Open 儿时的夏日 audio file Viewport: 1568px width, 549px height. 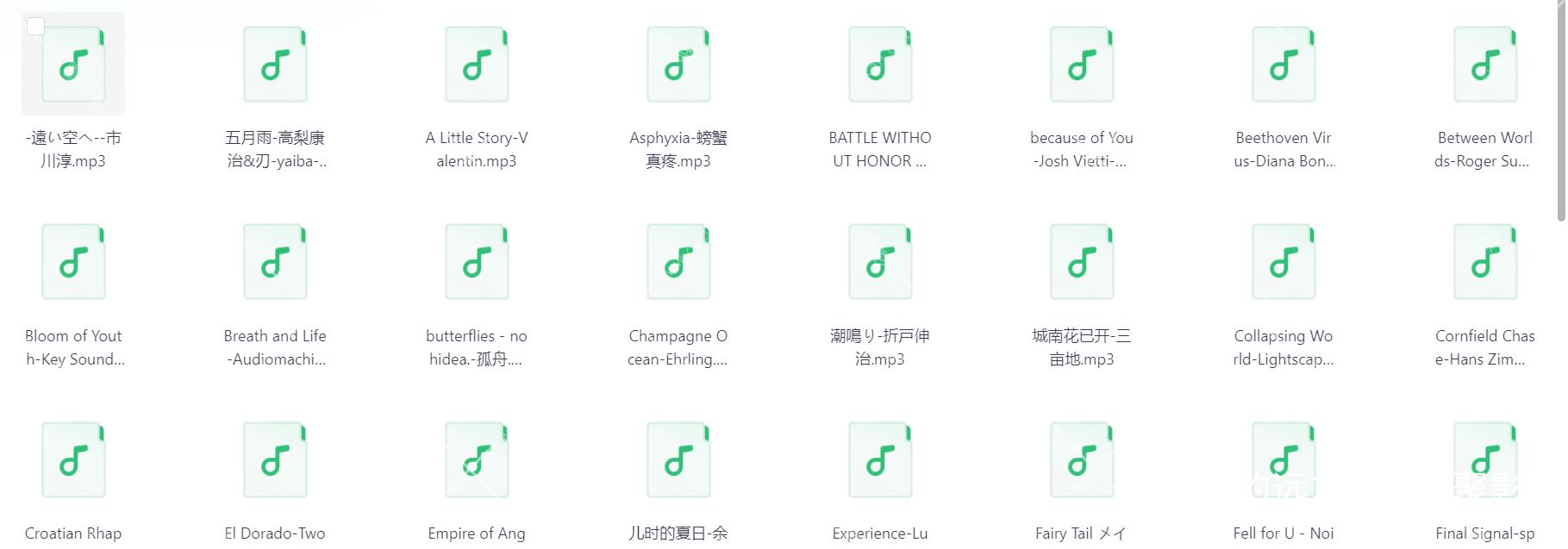678,461
